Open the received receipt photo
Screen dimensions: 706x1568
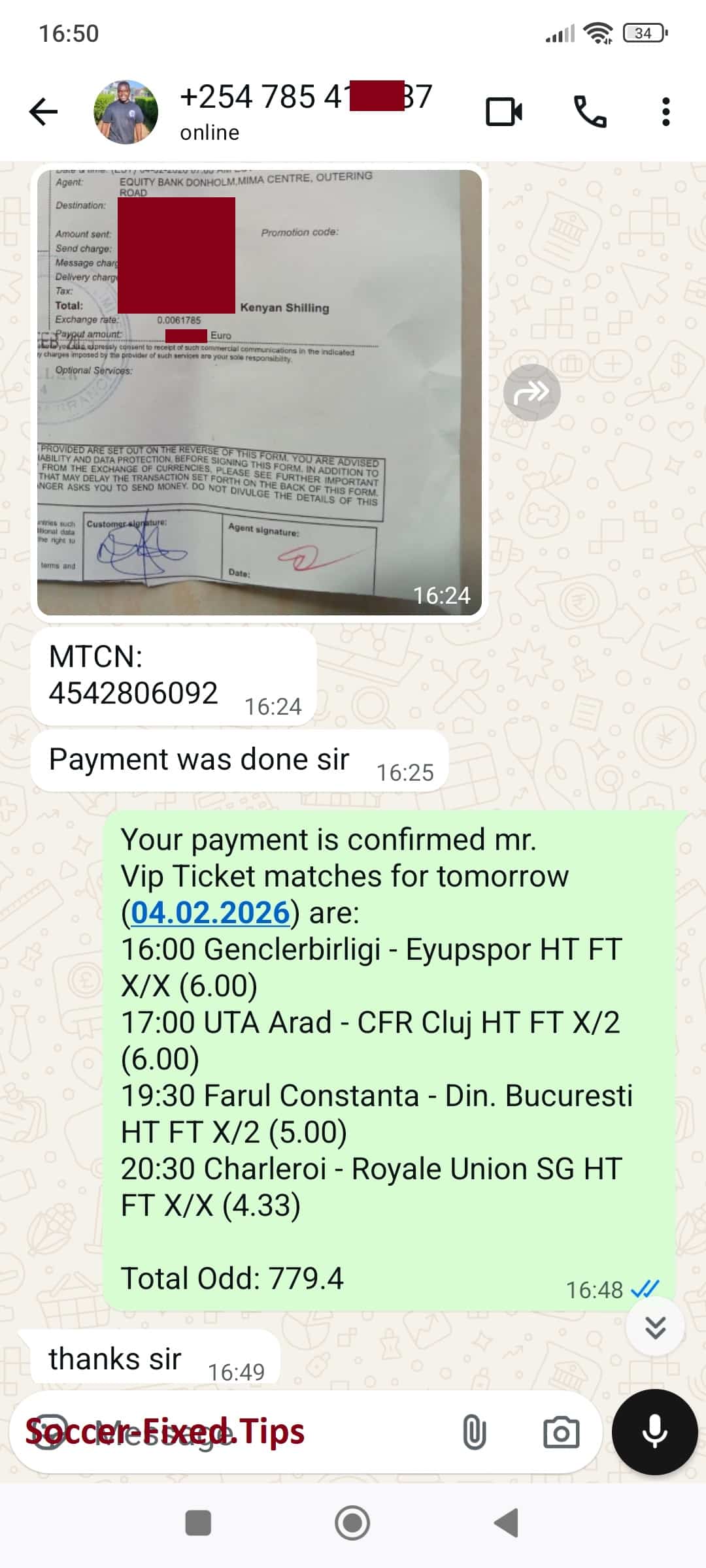click(x=259, y=392)
